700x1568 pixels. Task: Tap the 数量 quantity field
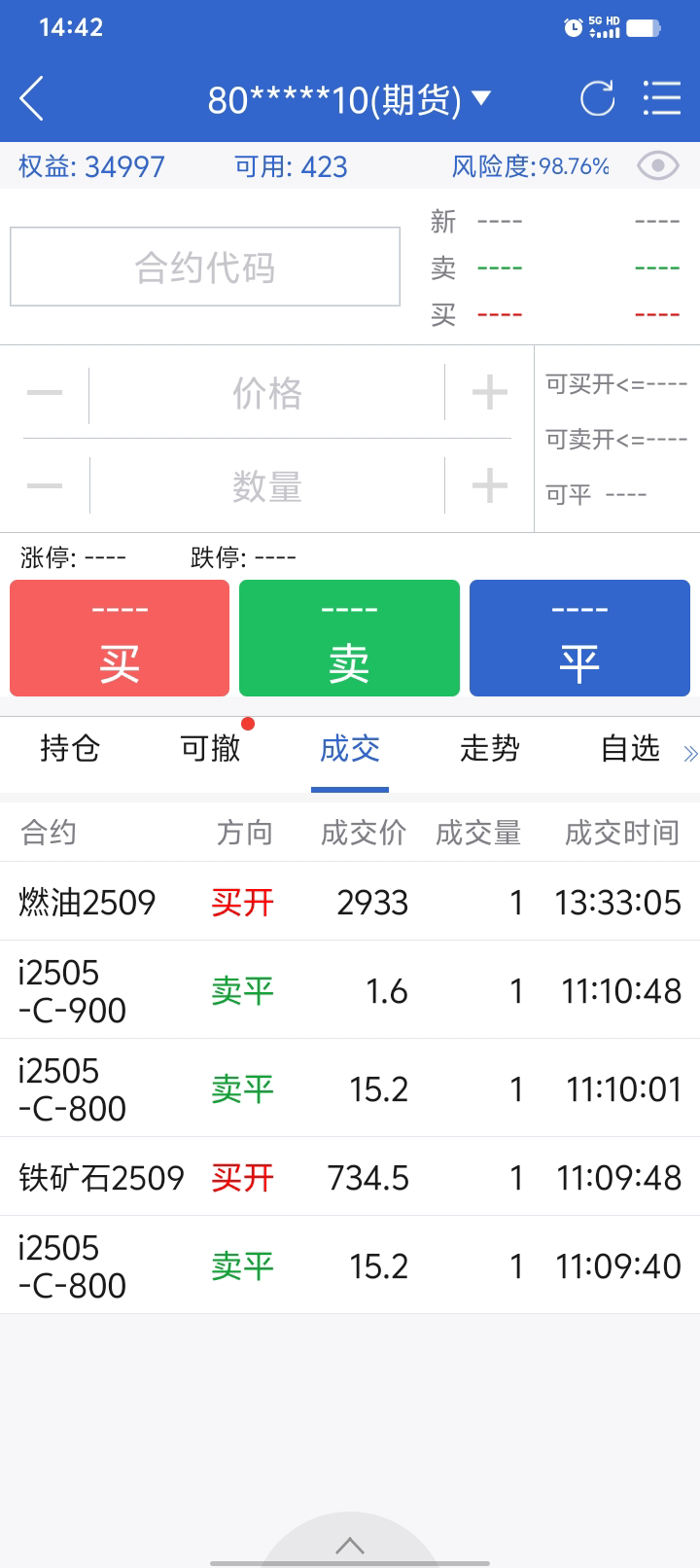click(266, 485)
